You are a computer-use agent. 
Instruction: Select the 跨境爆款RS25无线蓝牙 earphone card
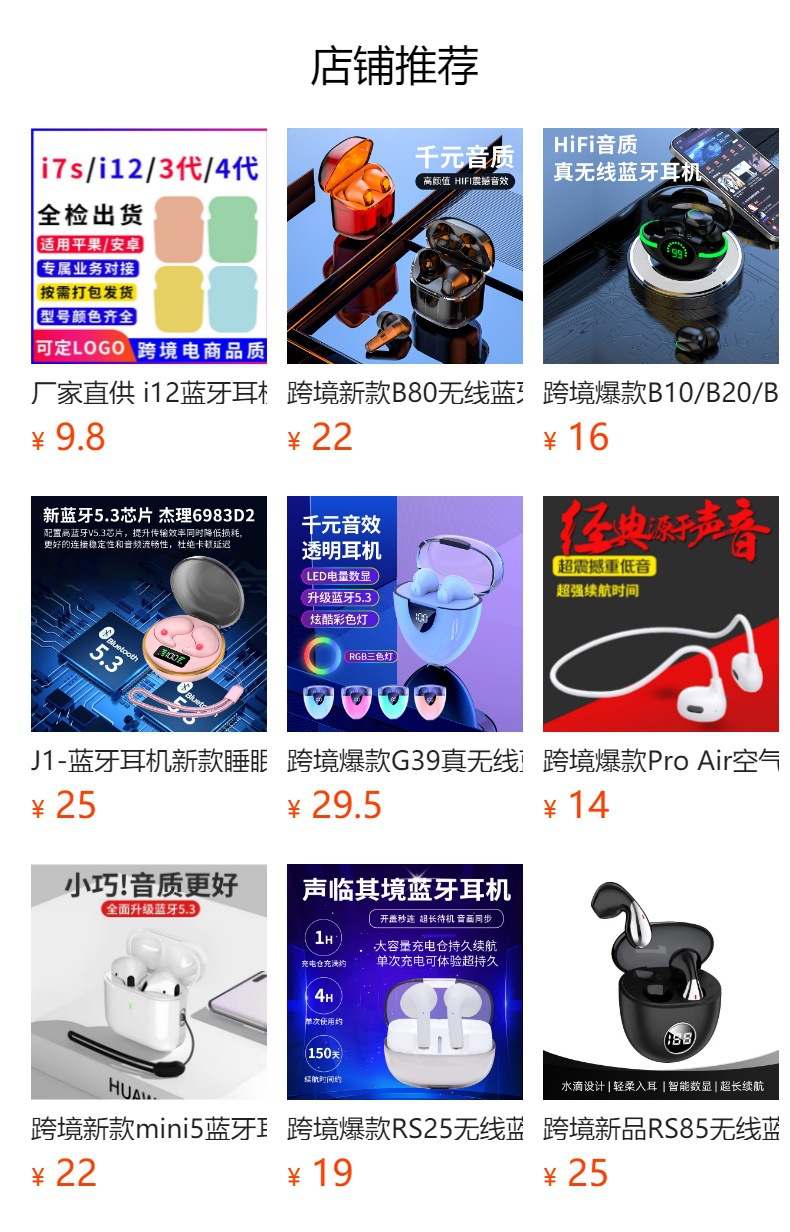click(x=405, y=982)
